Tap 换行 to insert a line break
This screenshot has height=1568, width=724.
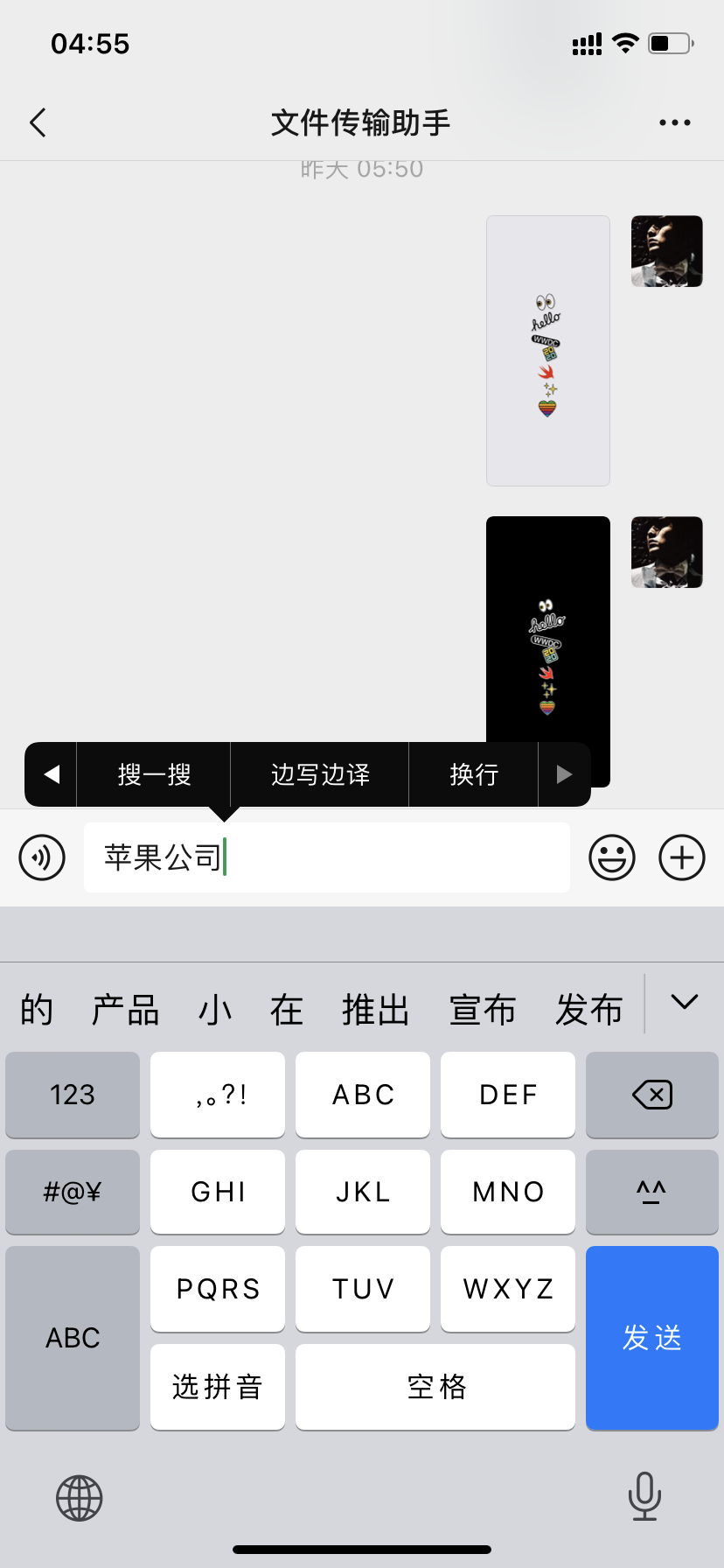point(474,774)
